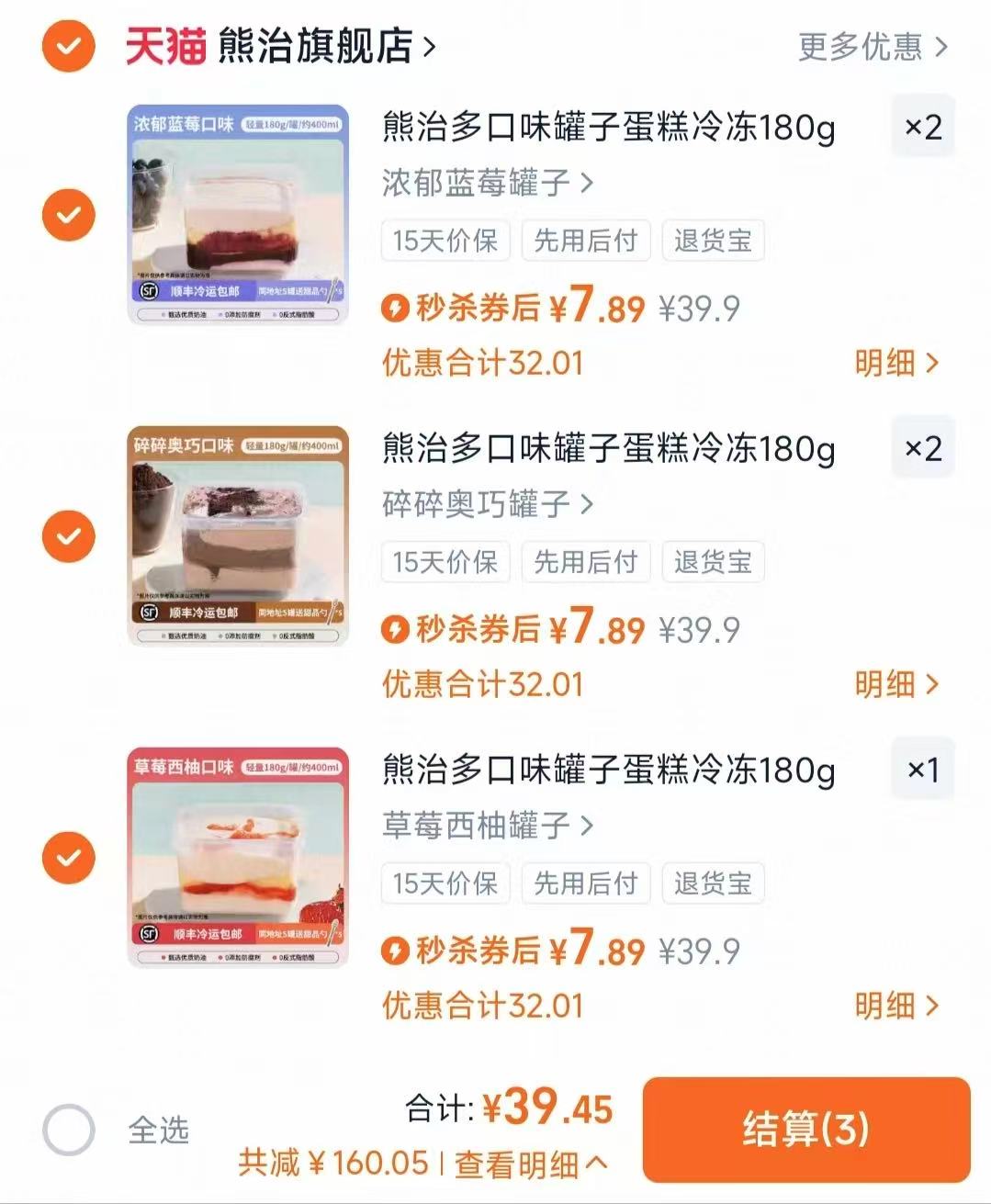This screenshot has height=1204, width=991.
Task: Tap the 结算(3) checkout button
Action: click(806, 1131)
